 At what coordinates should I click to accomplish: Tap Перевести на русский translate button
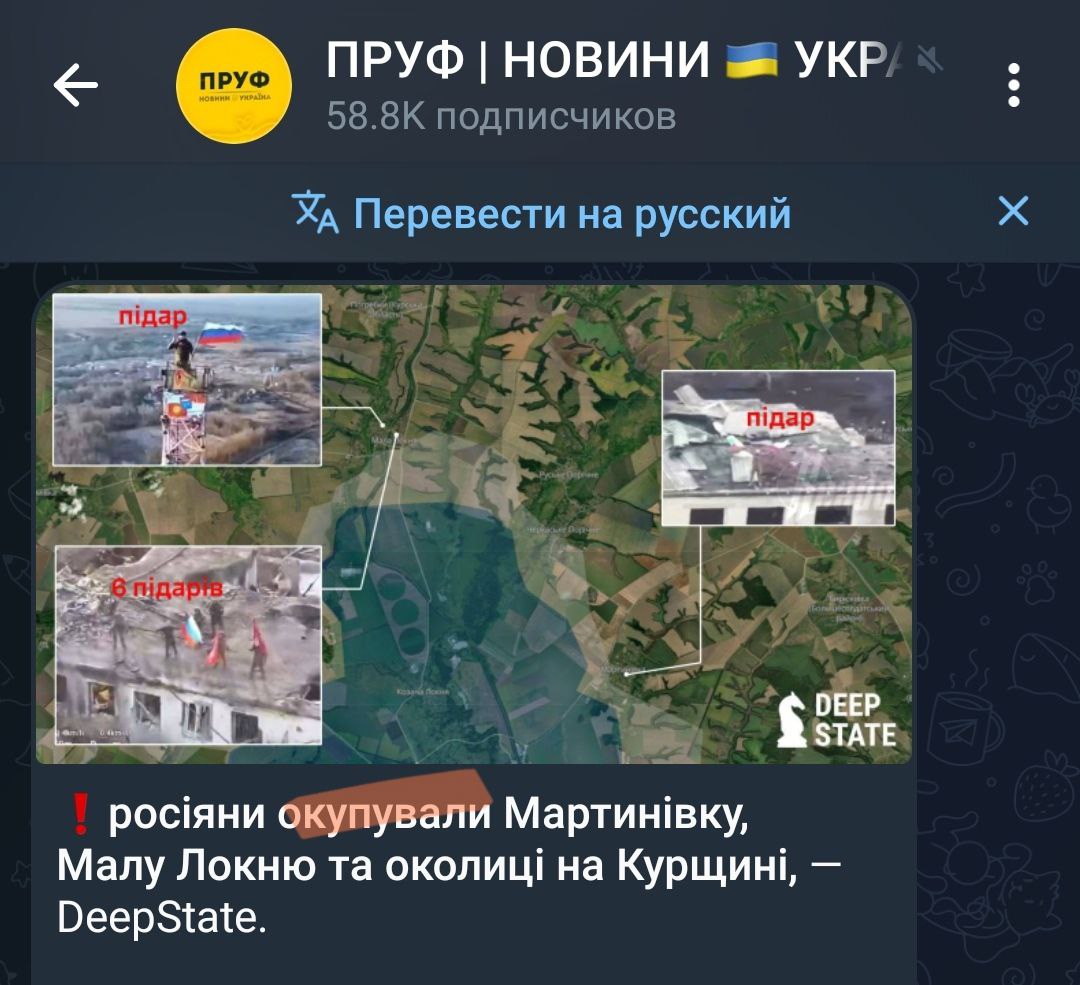click(543, 213)
